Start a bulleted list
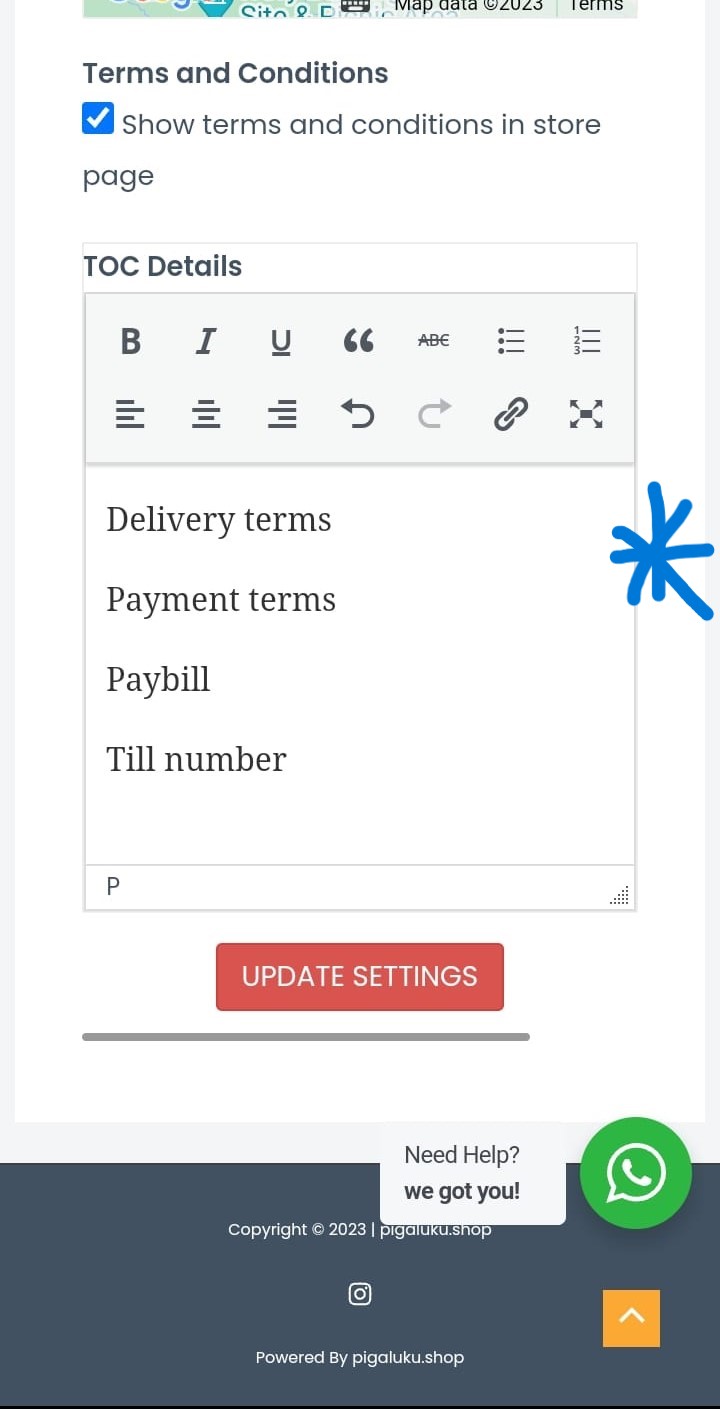The height and width of the screenshot is (1409, 720). [x=510, y=341]
